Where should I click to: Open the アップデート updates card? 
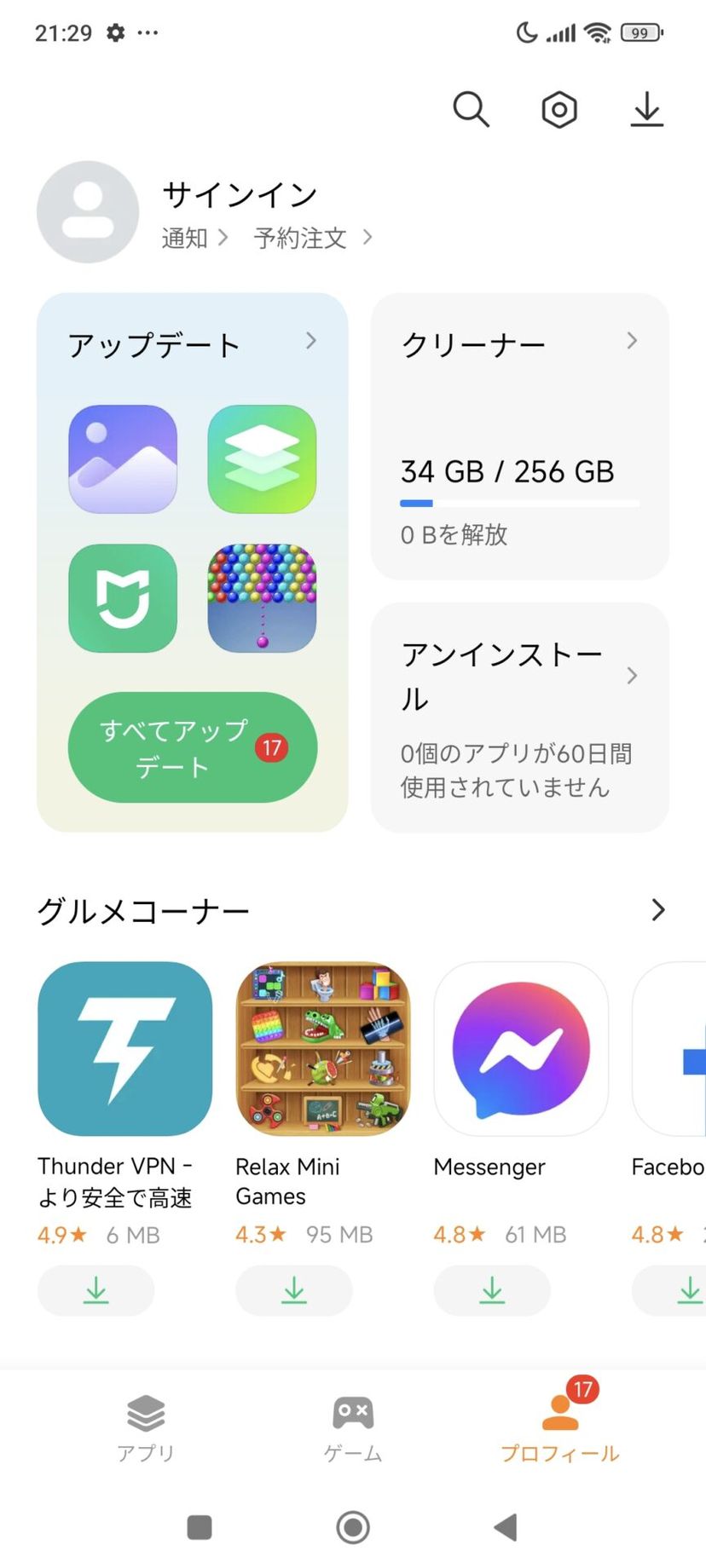(x=192, y=344)
